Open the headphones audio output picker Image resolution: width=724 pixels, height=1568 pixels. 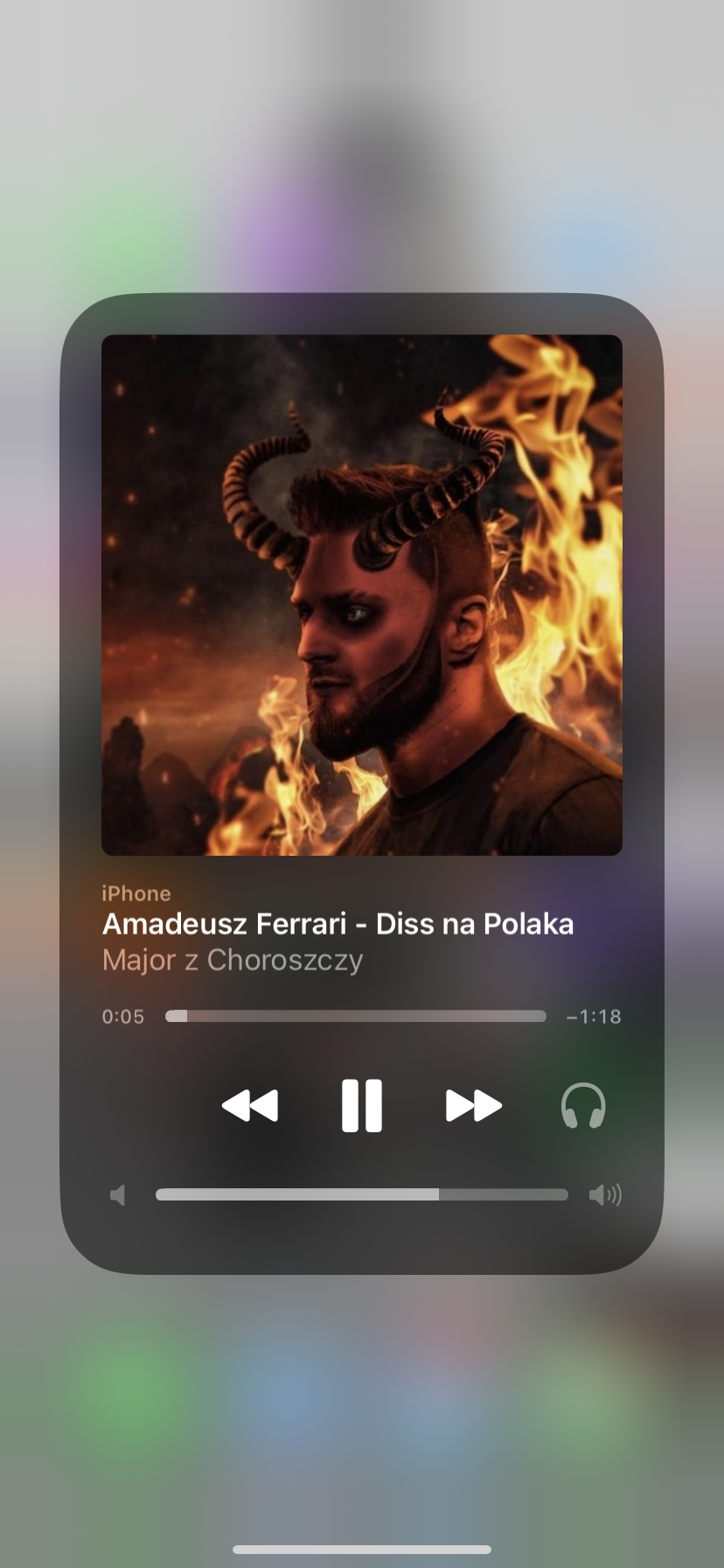(x=583, y=1106)
